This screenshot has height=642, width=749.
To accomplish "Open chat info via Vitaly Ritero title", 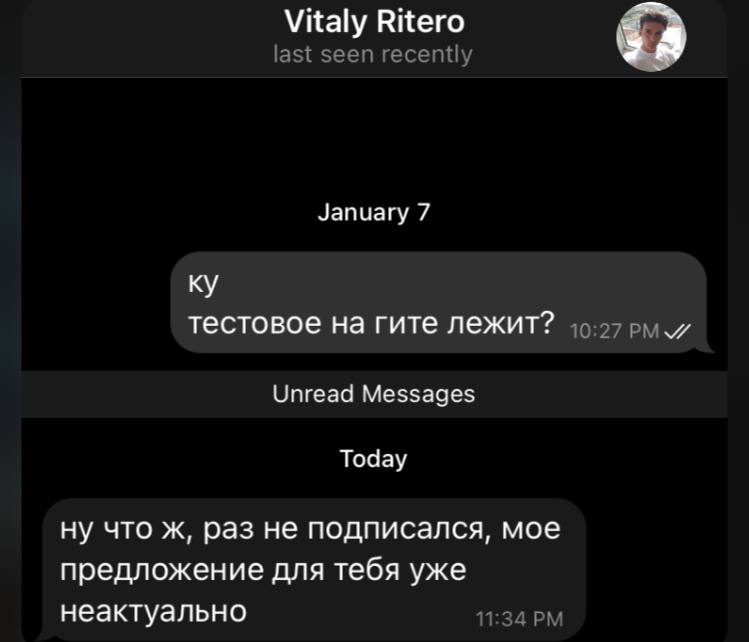I will click(x=374, y=21).
